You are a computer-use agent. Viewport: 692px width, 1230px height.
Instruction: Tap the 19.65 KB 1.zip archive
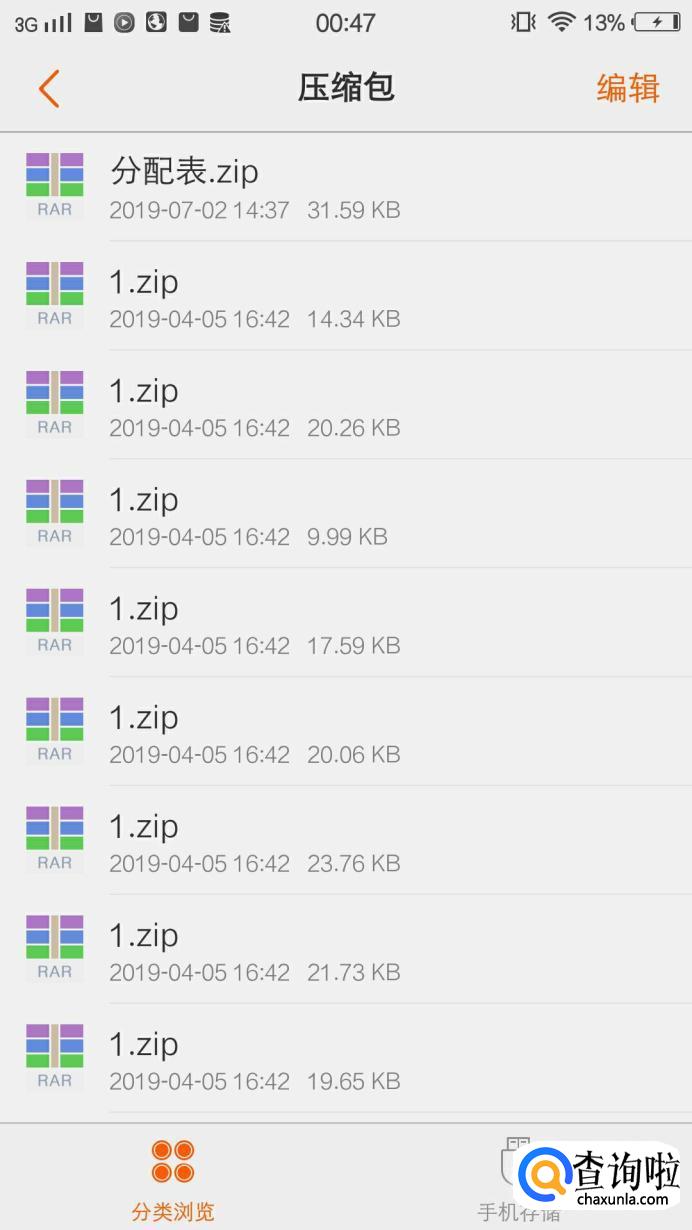click(346, 1059)
